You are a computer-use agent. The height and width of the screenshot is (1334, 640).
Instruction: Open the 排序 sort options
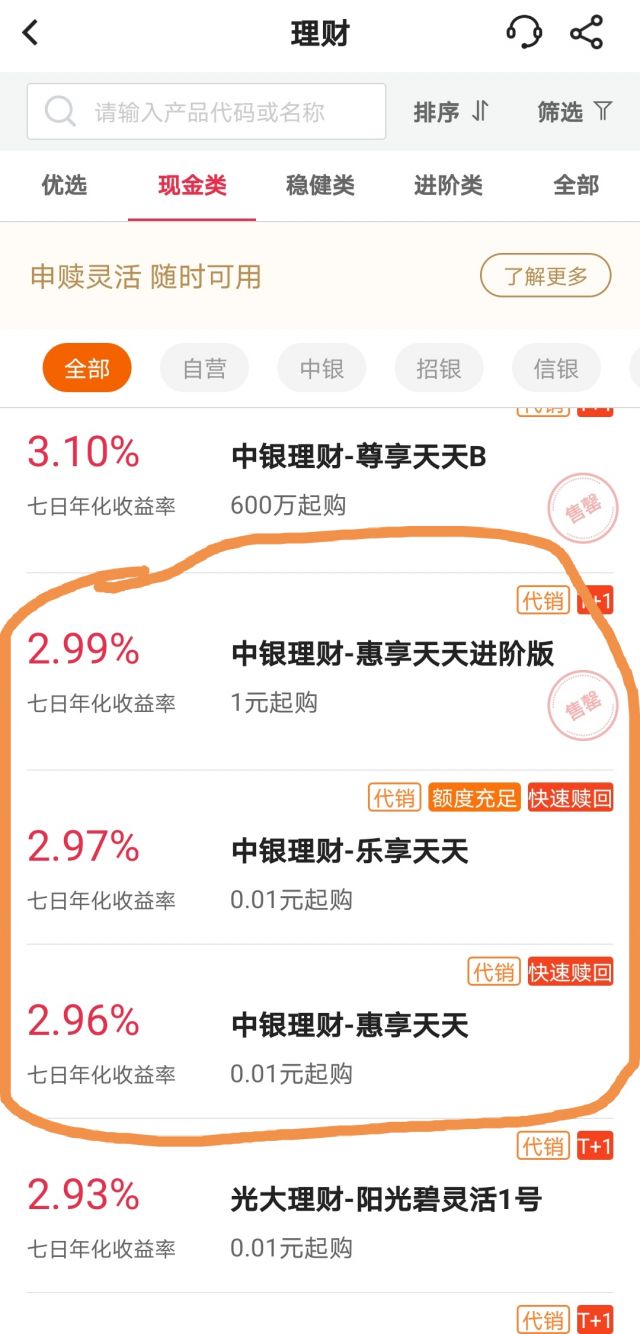click(450, 111)
